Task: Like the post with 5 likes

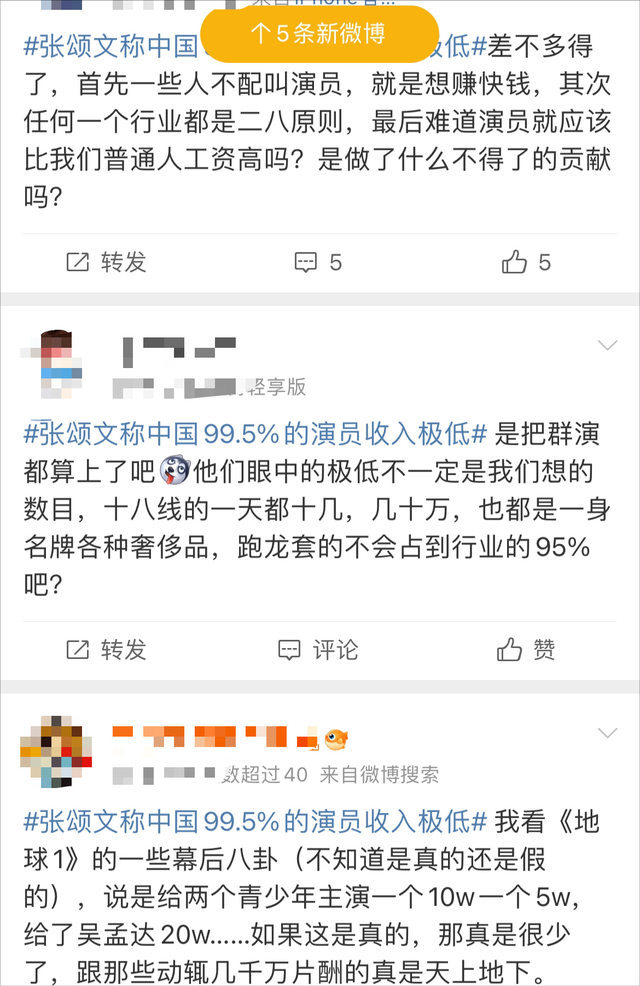Action: tap(526, 262)
